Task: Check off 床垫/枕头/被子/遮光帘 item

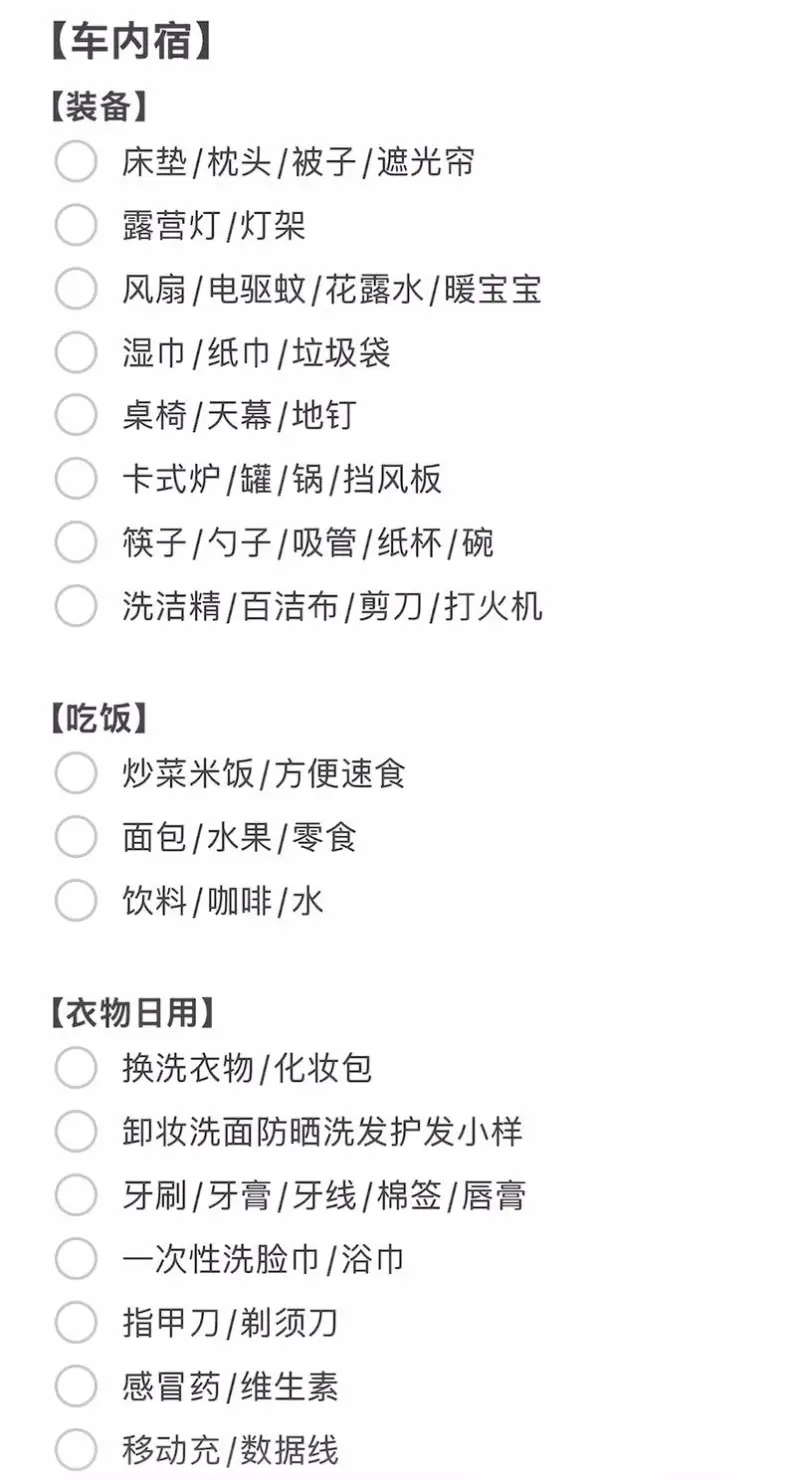Action: coord(76,162)
